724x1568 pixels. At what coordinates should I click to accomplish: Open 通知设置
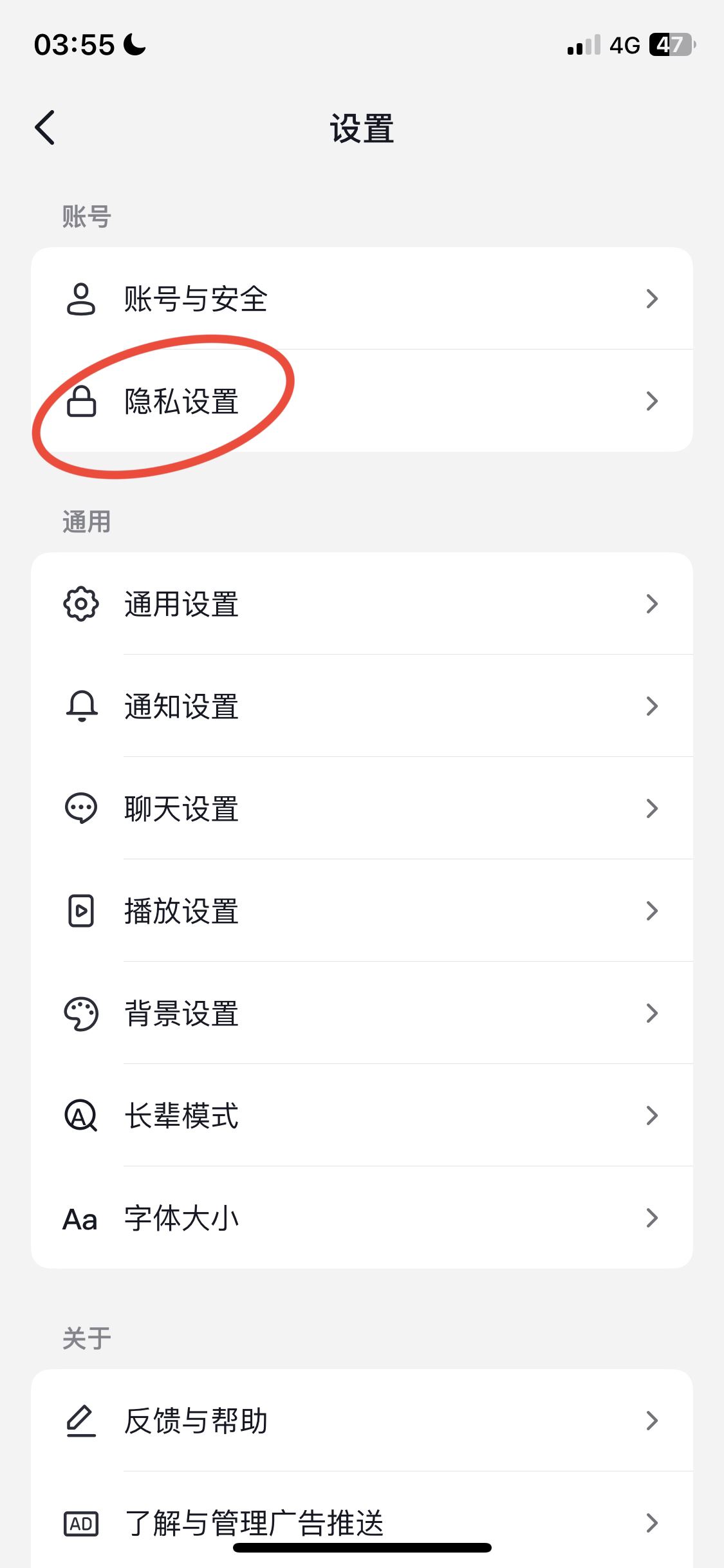tap(181, 706)
